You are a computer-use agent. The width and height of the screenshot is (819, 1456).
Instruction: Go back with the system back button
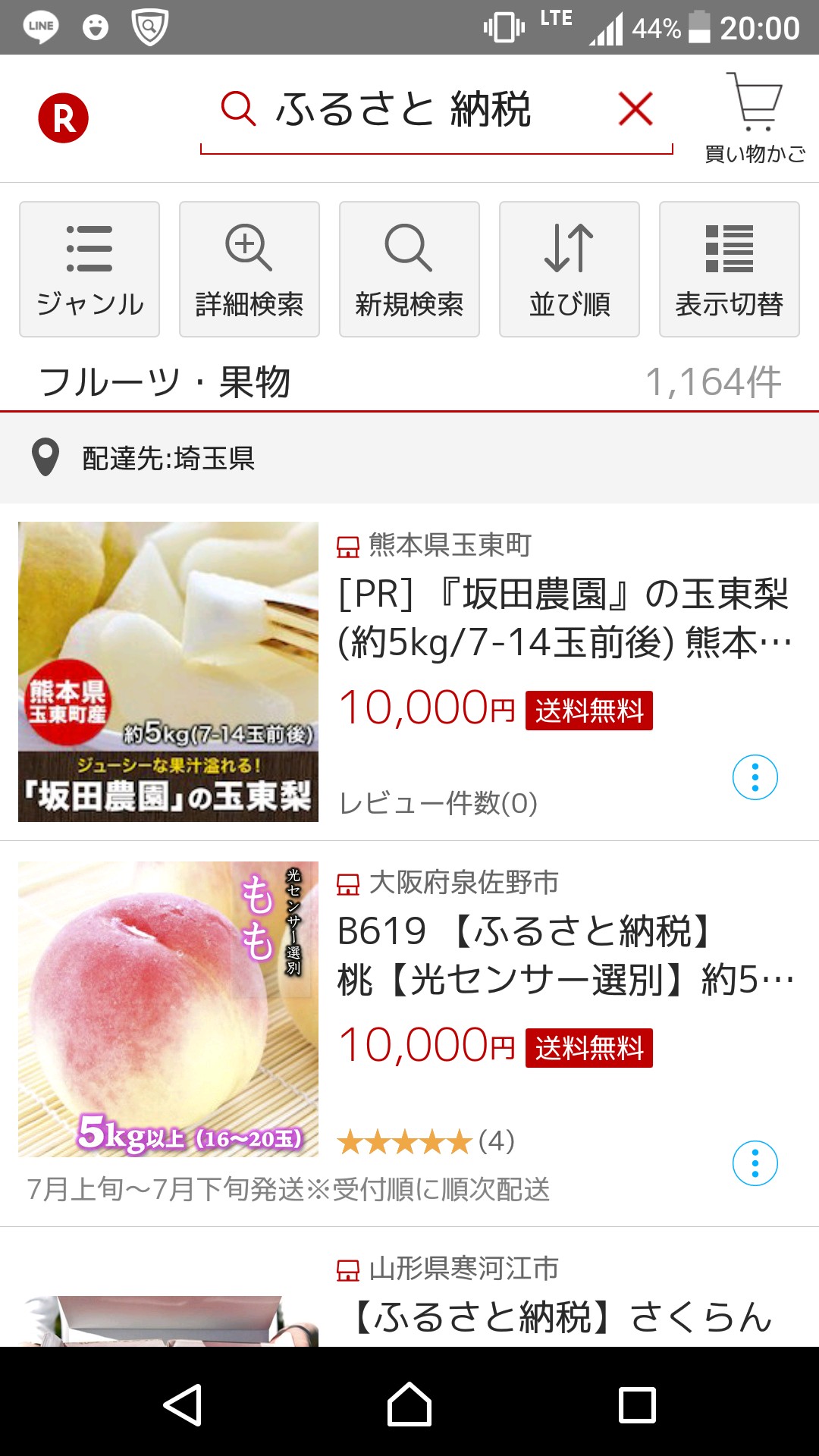(x=182, y=1405)
